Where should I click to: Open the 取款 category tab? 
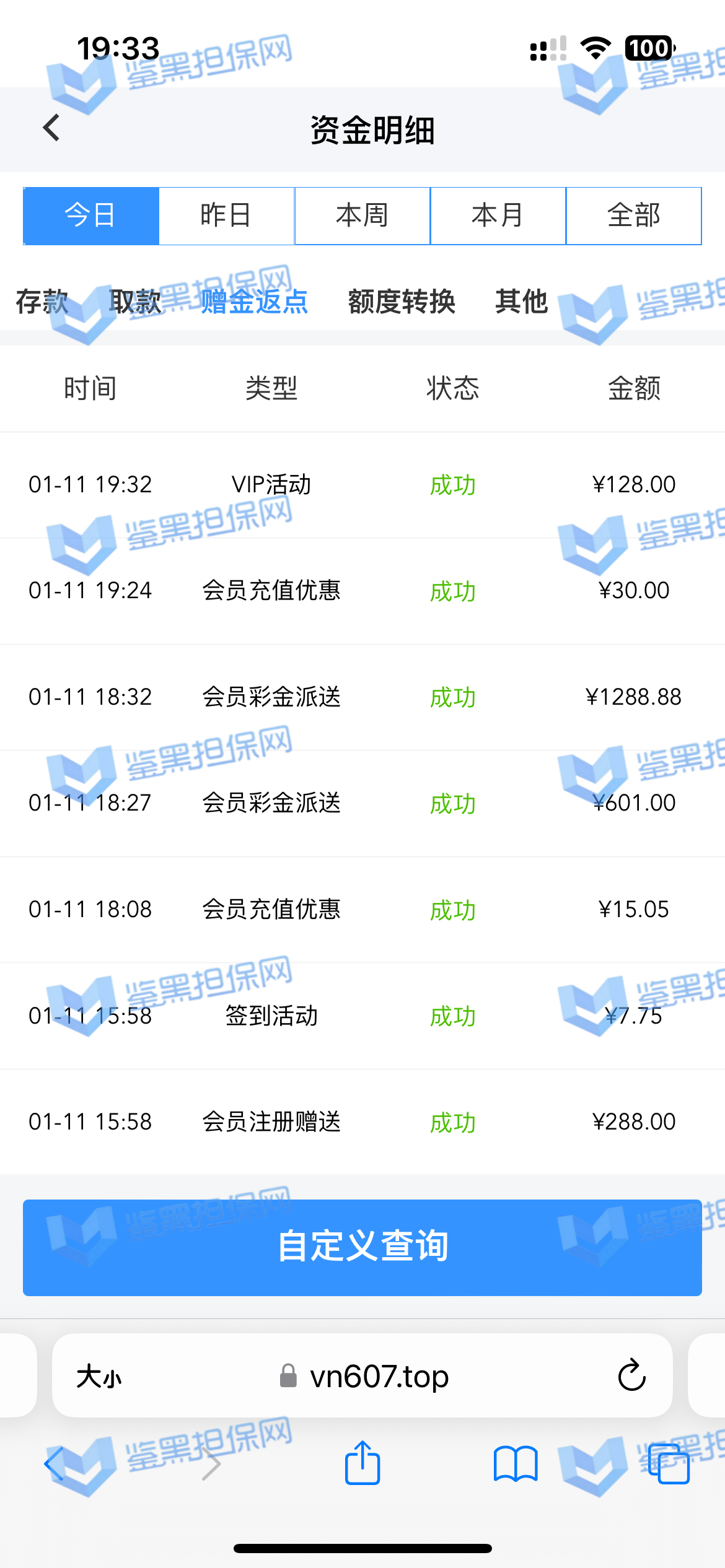(x=135, y=302)
